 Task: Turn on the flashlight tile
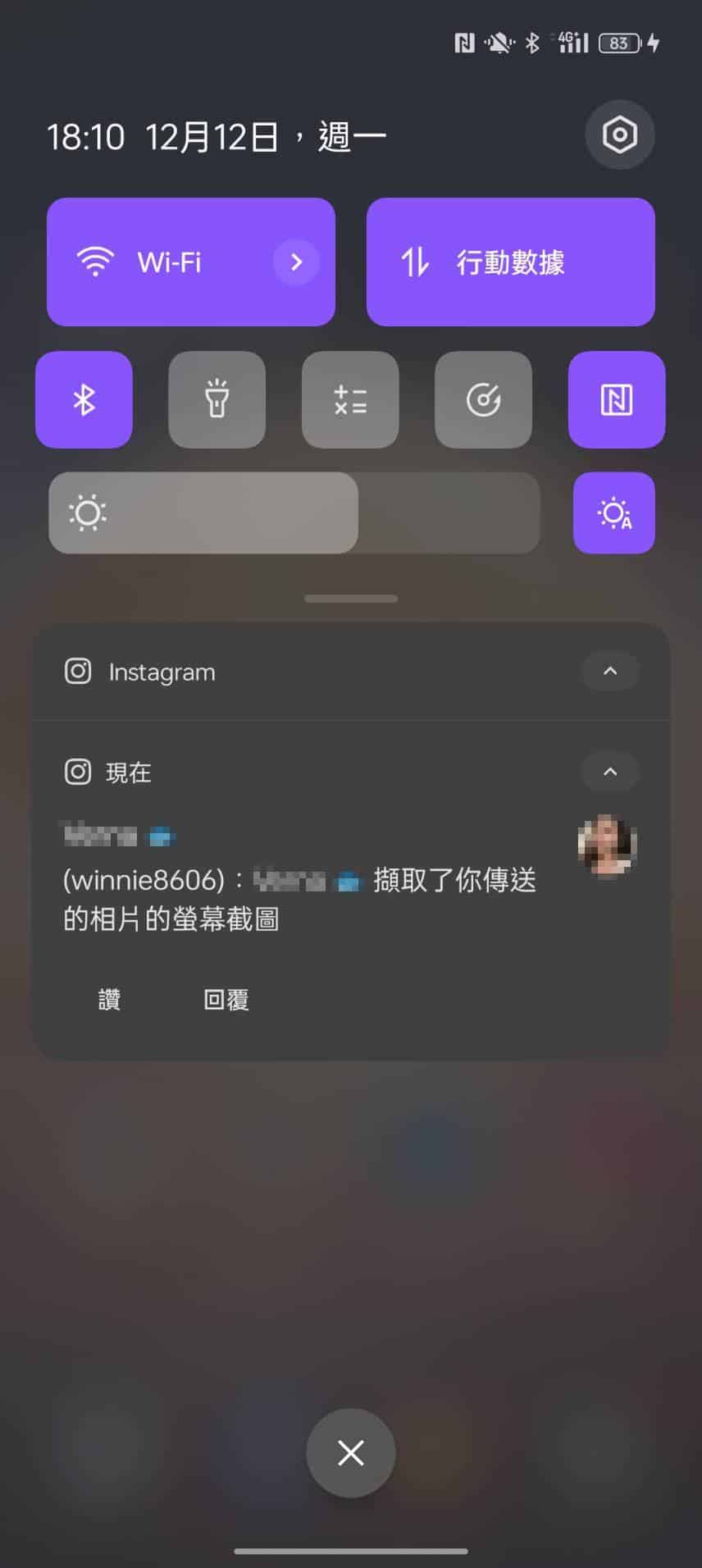[x=217, y=400]
